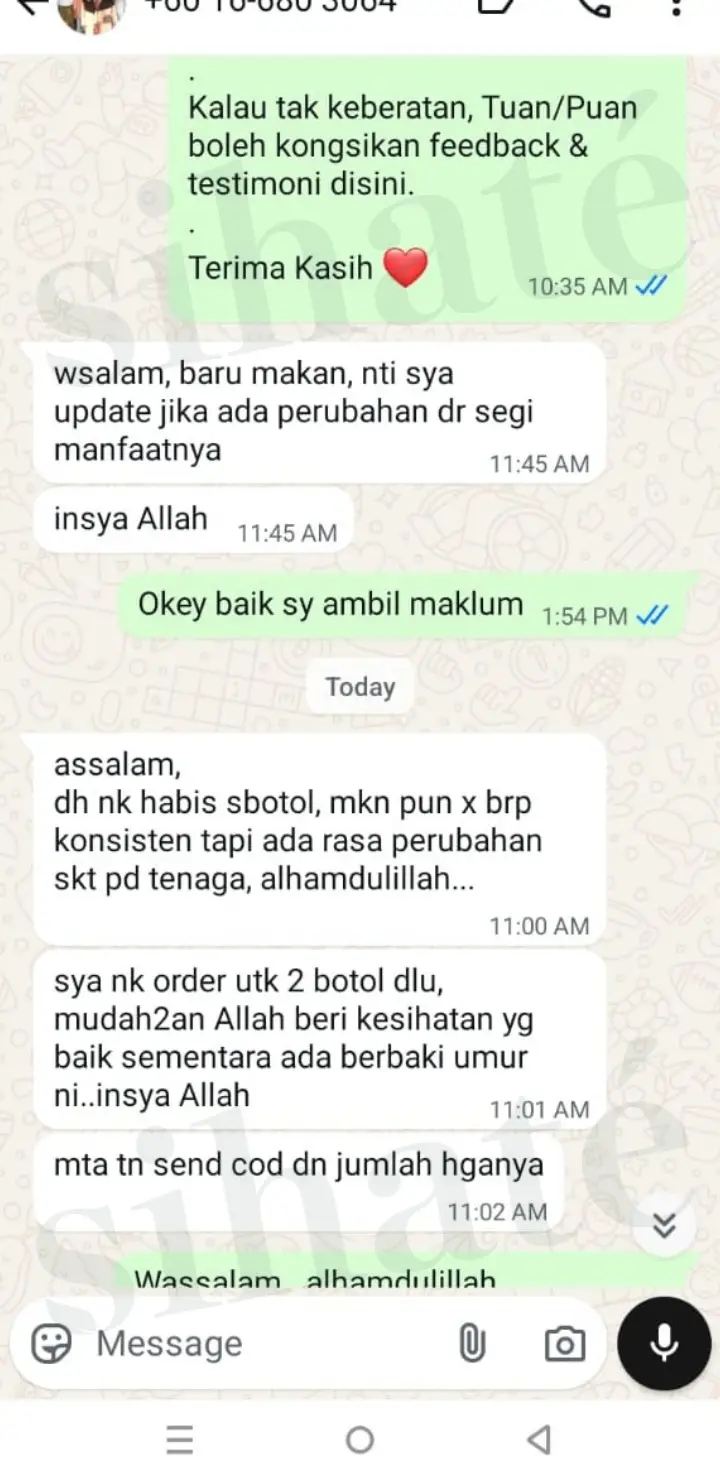
Task: Jump to the latest message via double-chevron
Action: [664, 1226]
